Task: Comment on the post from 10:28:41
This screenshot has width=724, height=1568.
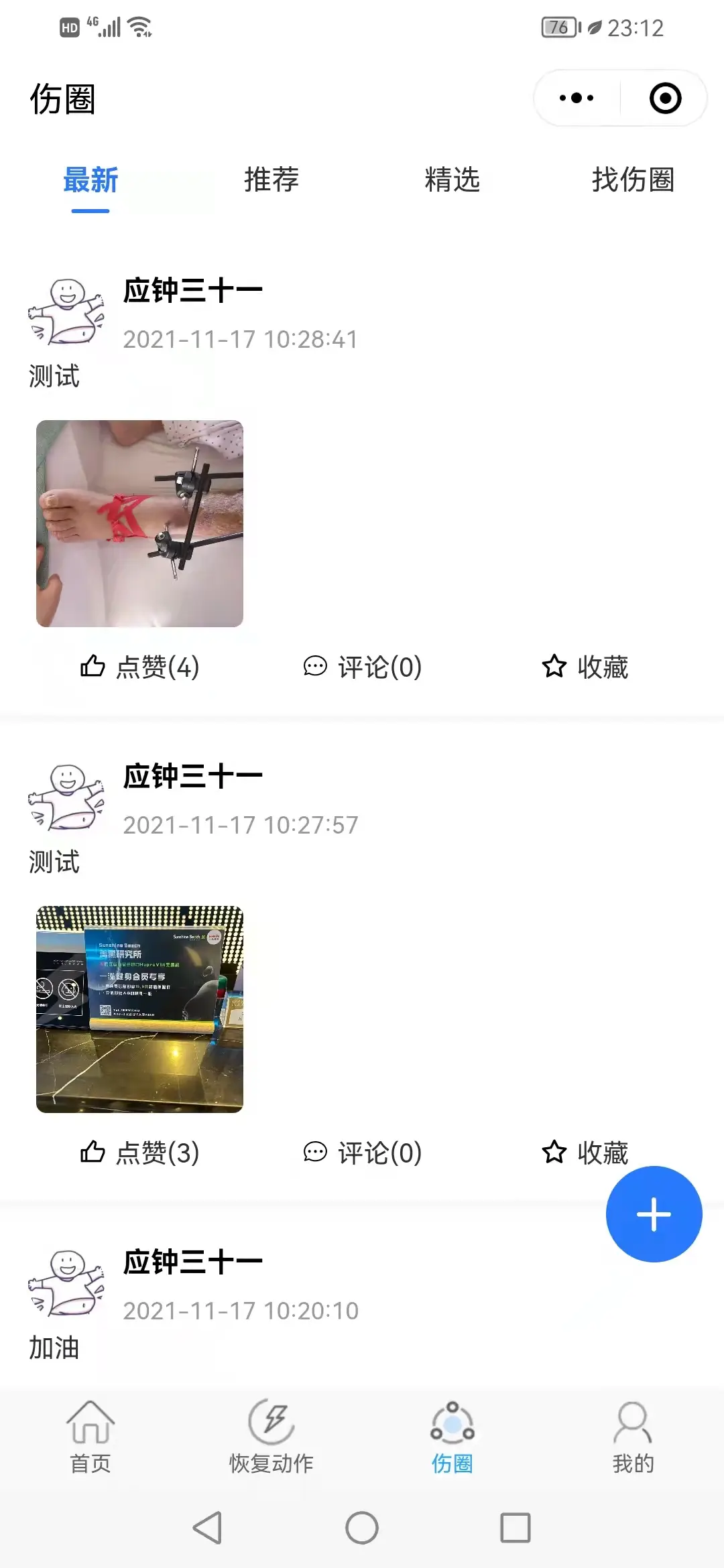Action: [x=363, y=667]
